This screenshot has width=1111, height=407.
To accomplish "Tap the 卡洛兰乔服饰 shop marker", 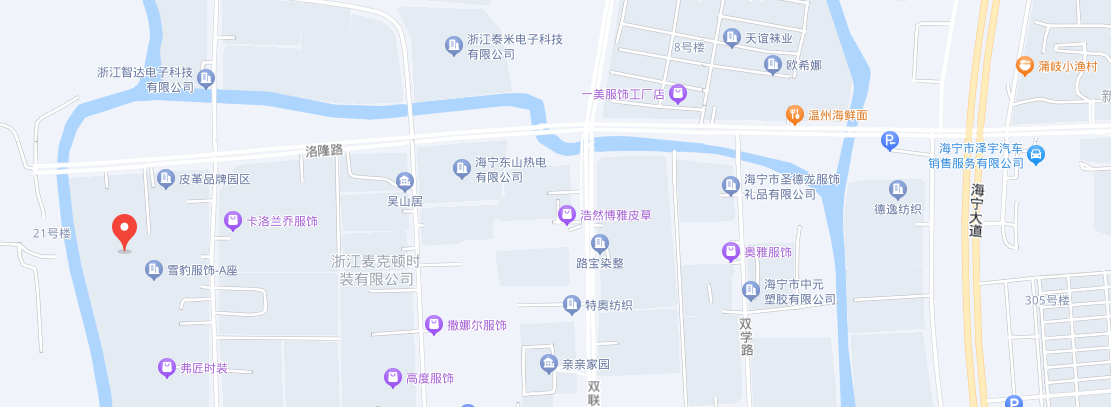I will [x=232, y=220].
